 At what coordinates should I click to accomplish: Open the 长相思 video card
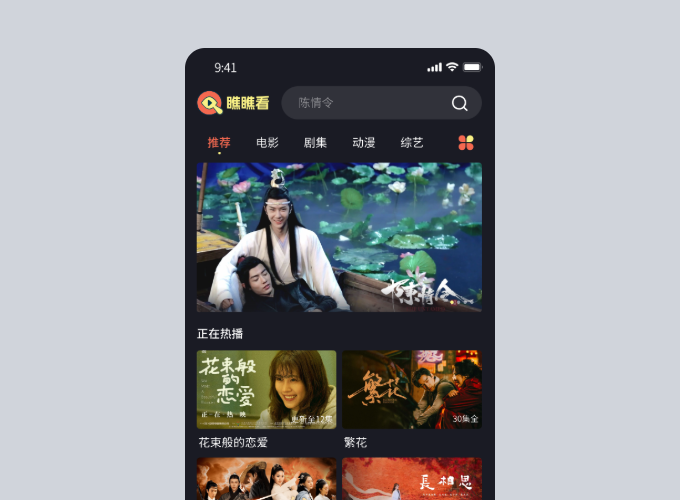click(x=412, y=480)
